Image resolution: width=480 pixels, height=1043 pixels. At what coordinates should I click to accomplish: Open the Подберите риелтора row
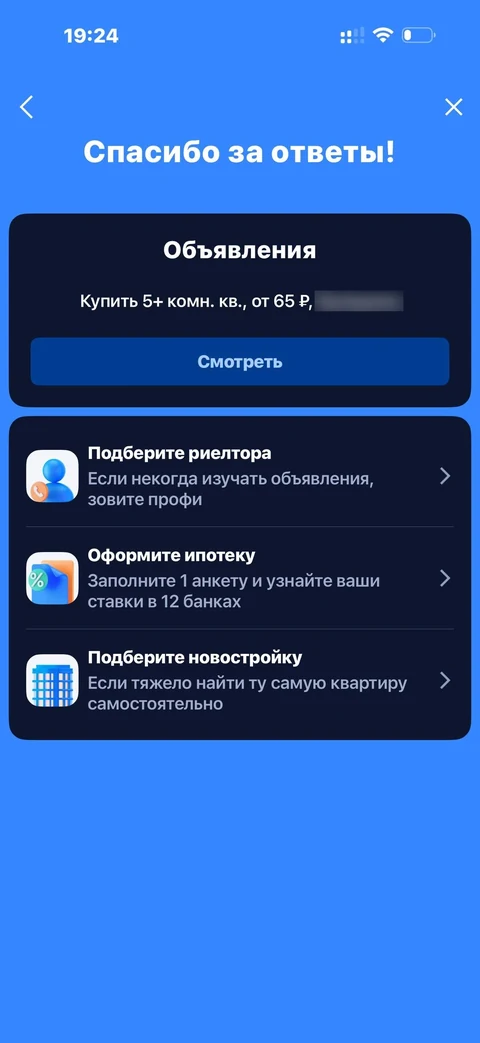click(240, 476)
